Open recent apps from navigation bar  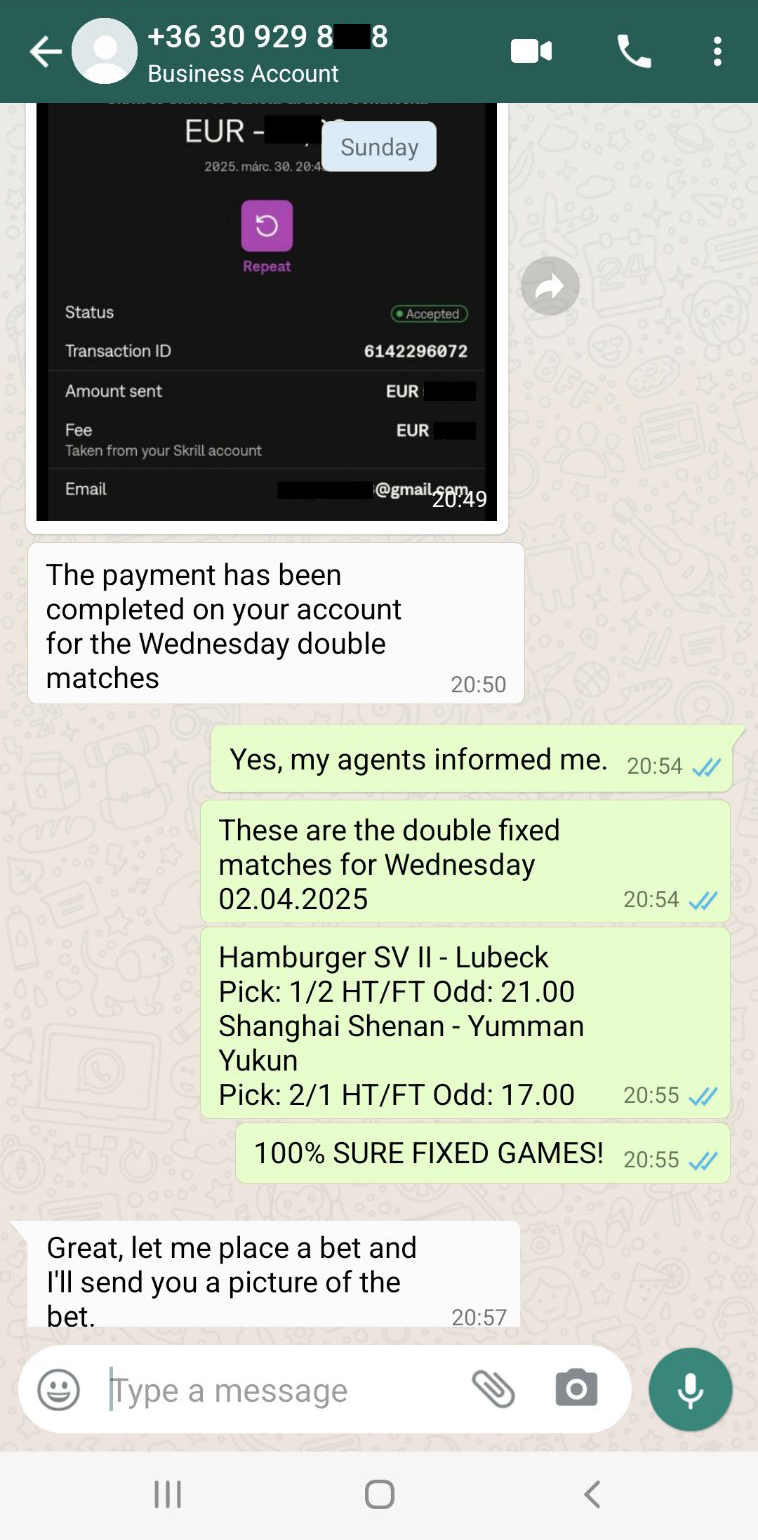point(167,1495)
